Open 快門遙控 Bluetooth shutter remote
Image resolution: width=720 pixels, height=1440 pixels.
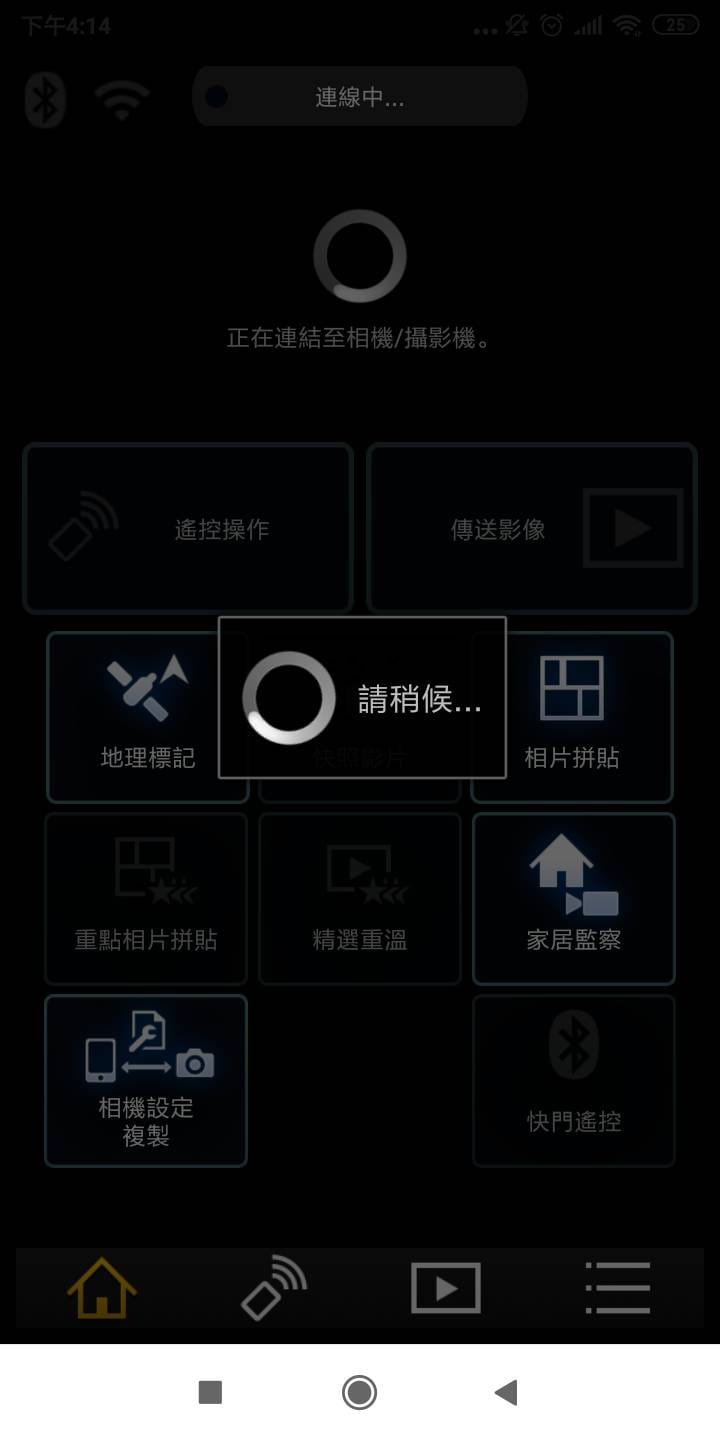[x=573, y=1080]
